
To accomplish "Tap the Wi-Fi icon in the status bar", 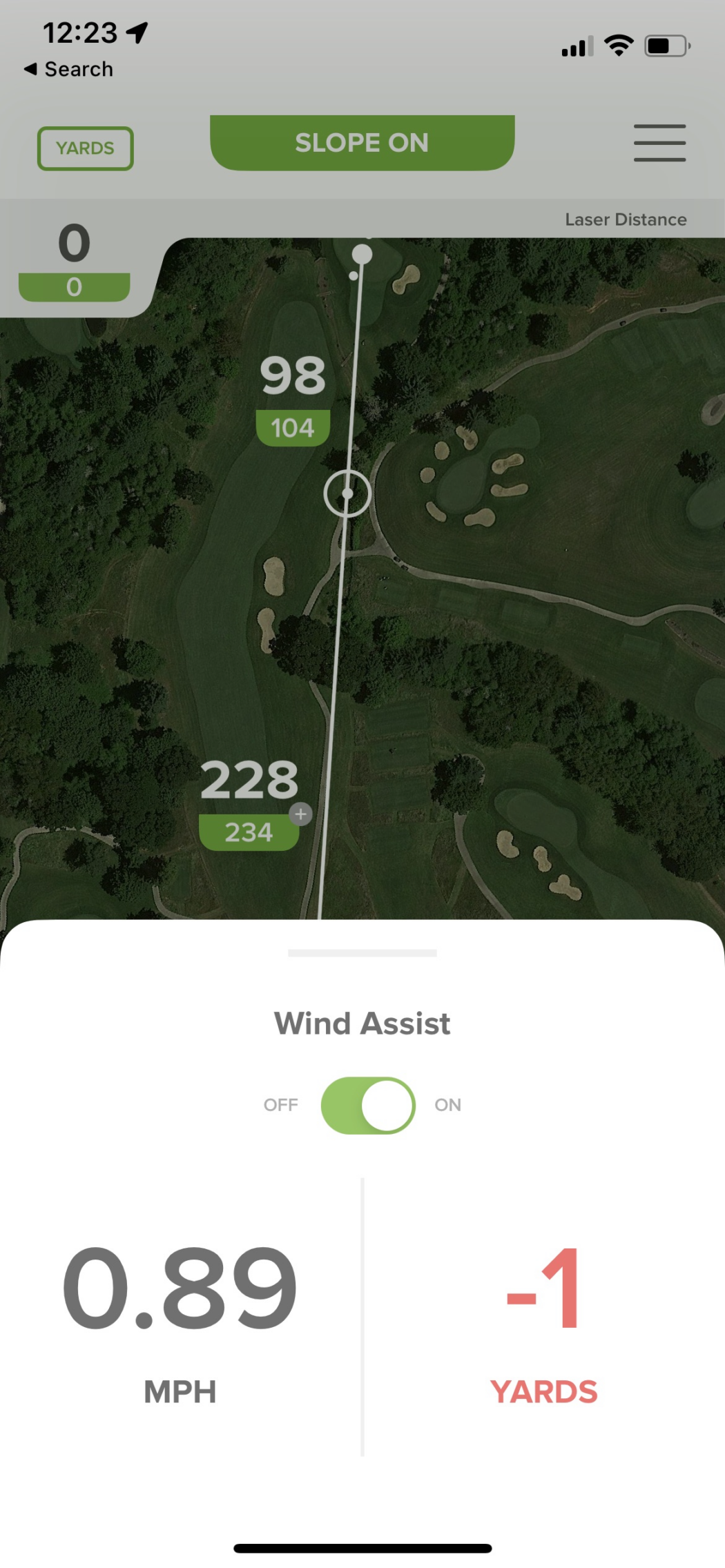I will pos(619,43).
